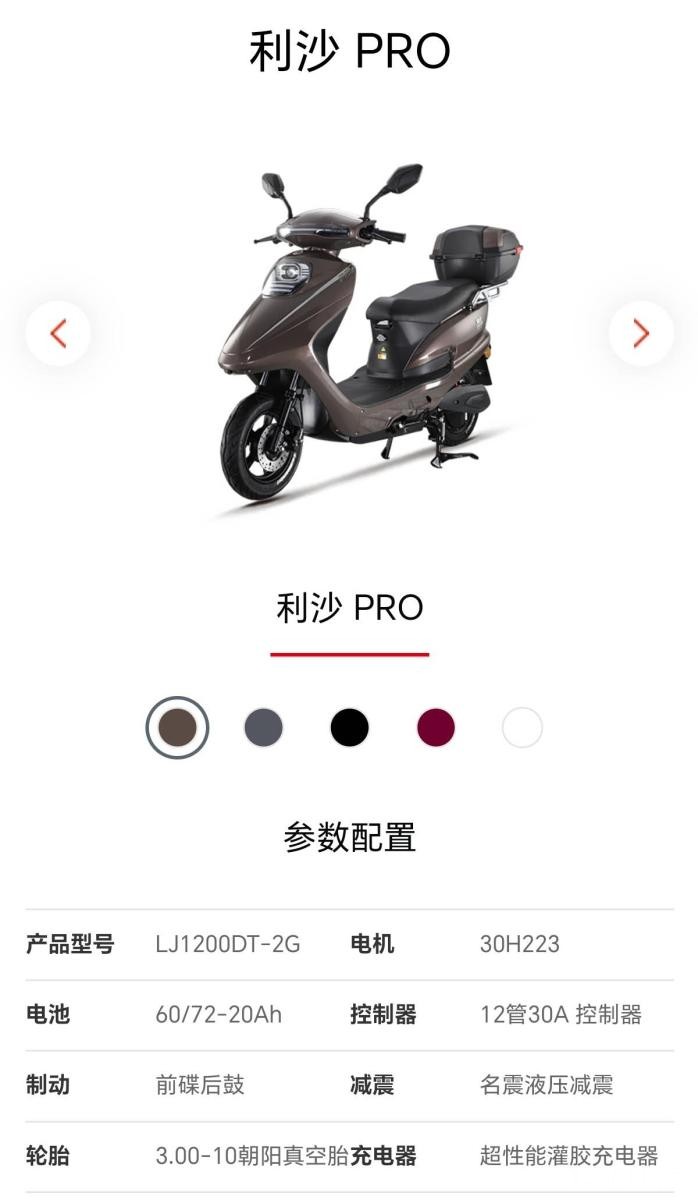698x1200 pixels.
Task: Select the dark red color swatch
Action: (436, 728)
